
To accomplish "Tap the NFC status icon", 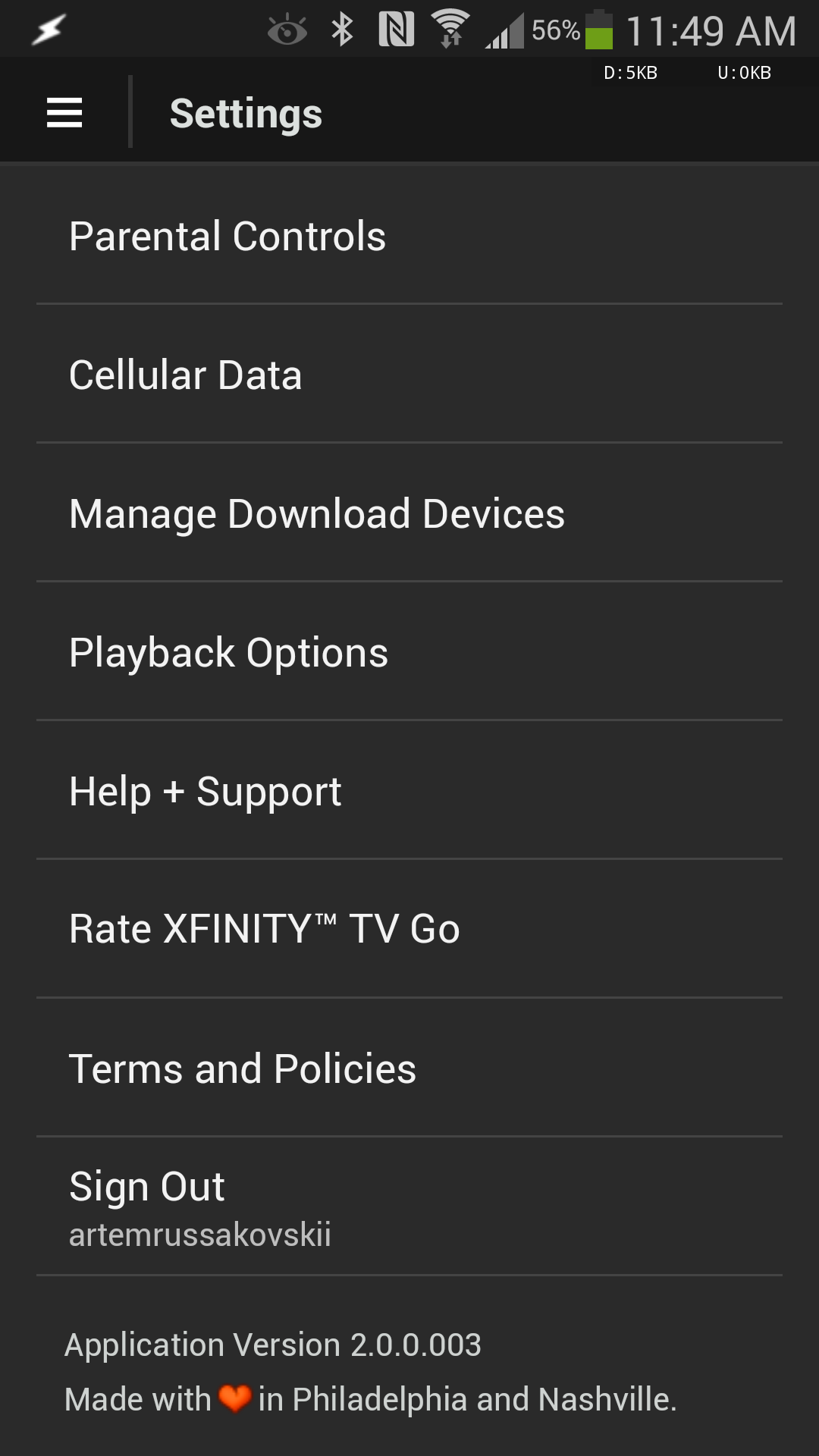I will point(397,29).
